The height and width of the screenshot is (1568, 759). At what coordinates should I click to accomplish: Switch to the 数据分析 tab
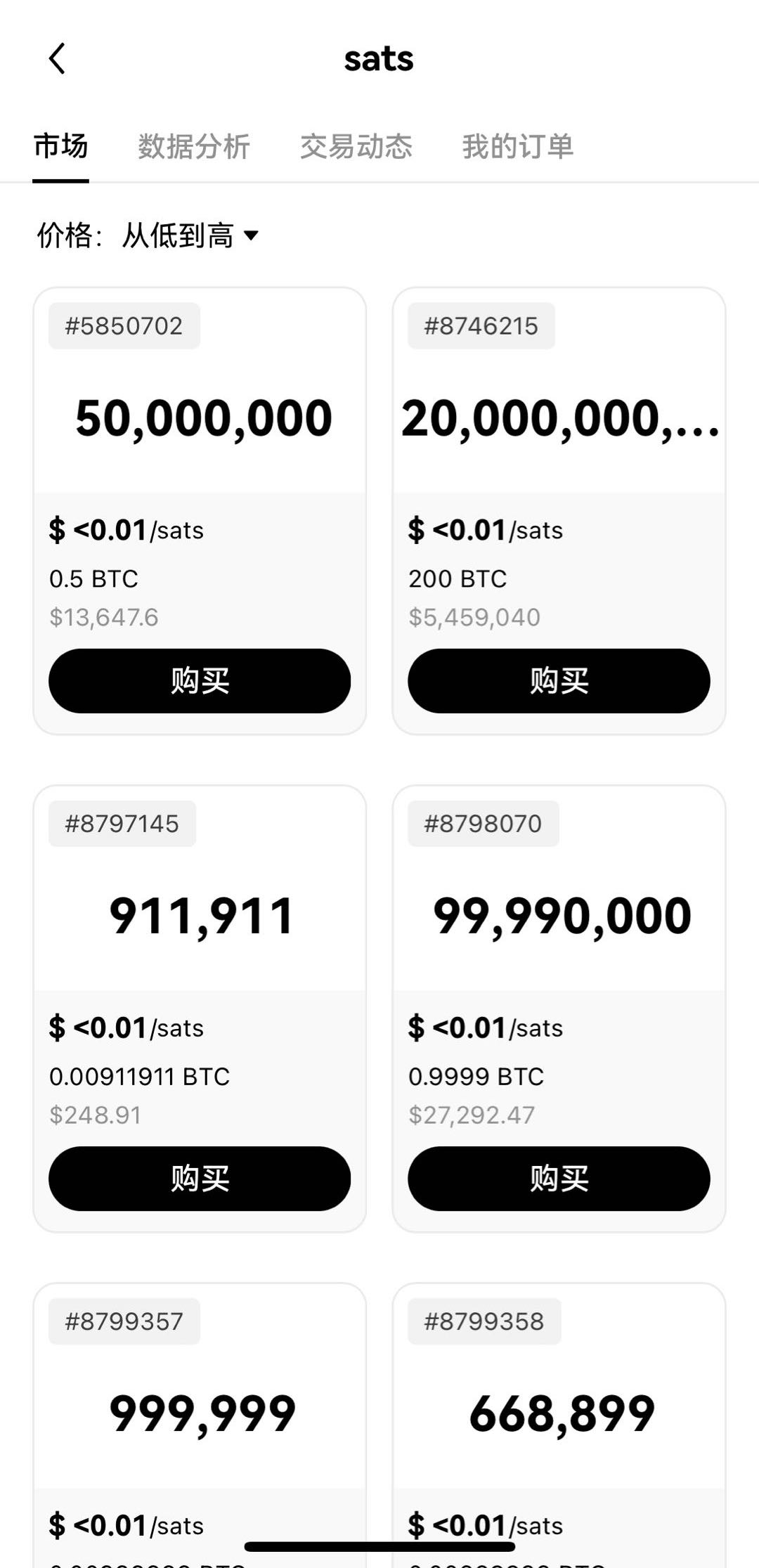194,147
